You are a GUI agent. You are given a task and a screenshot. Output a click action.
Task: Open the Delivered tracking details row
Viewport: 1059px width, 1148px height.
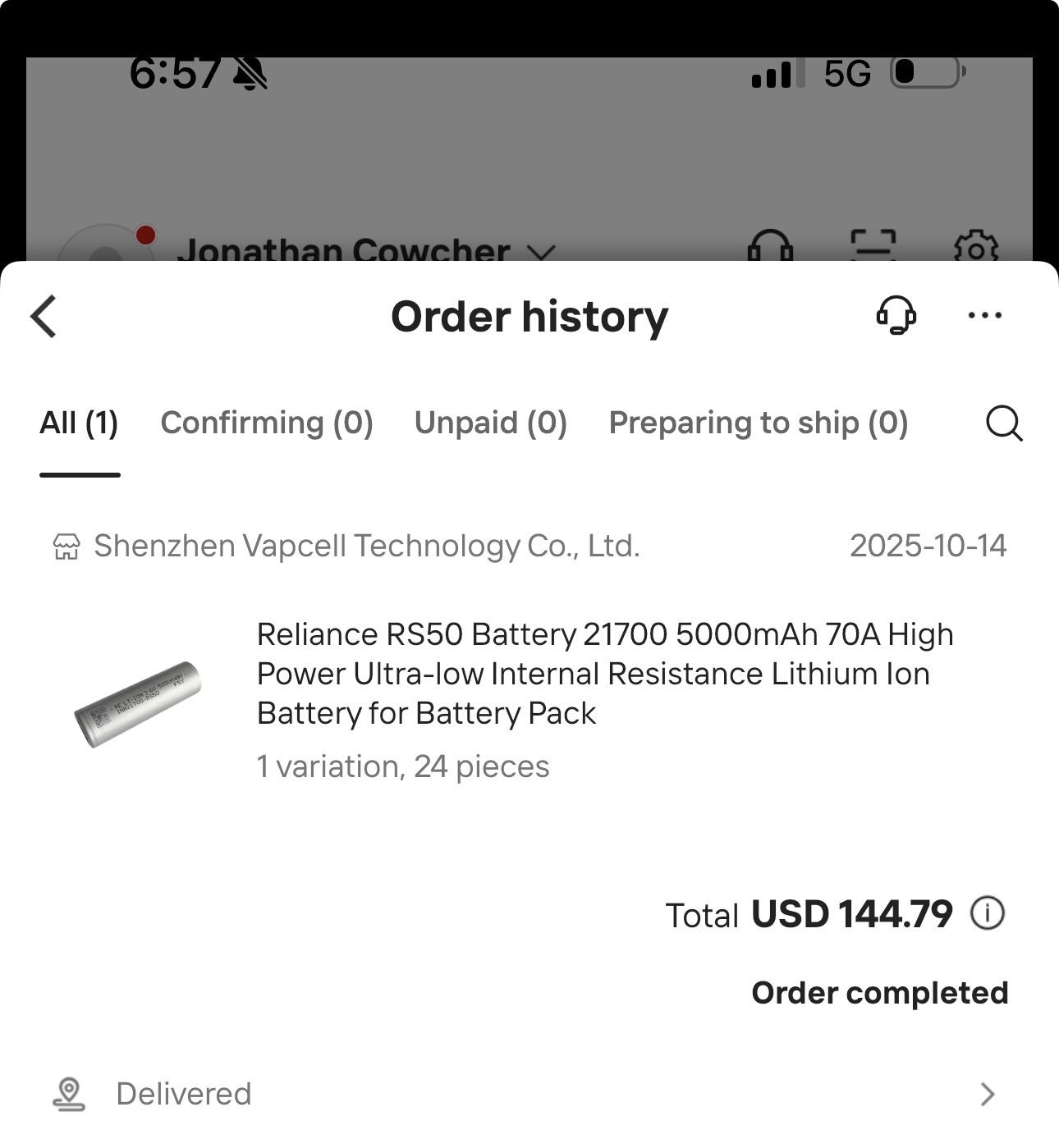point(529,1094)
